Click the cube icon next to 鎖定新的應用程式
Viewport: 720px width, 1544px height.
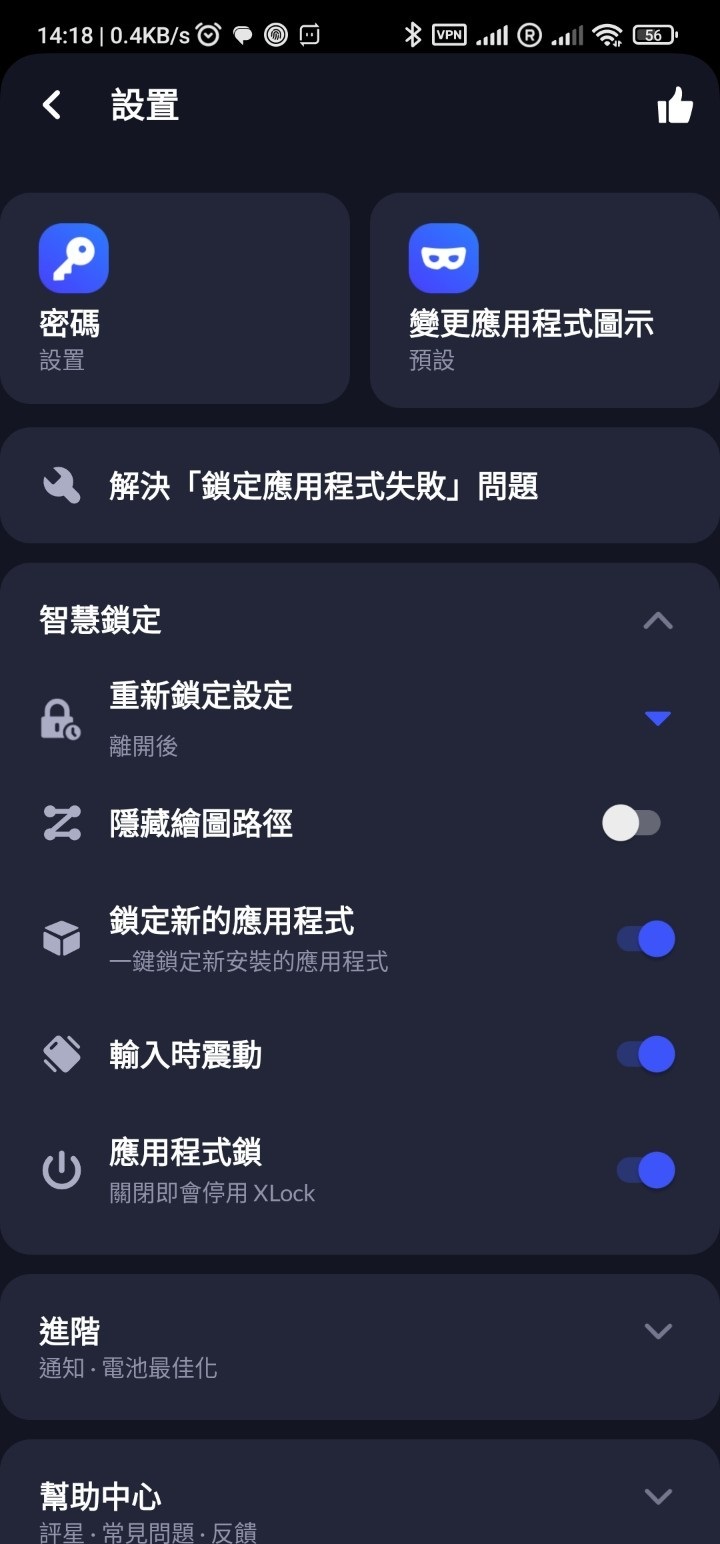point(60,938)
